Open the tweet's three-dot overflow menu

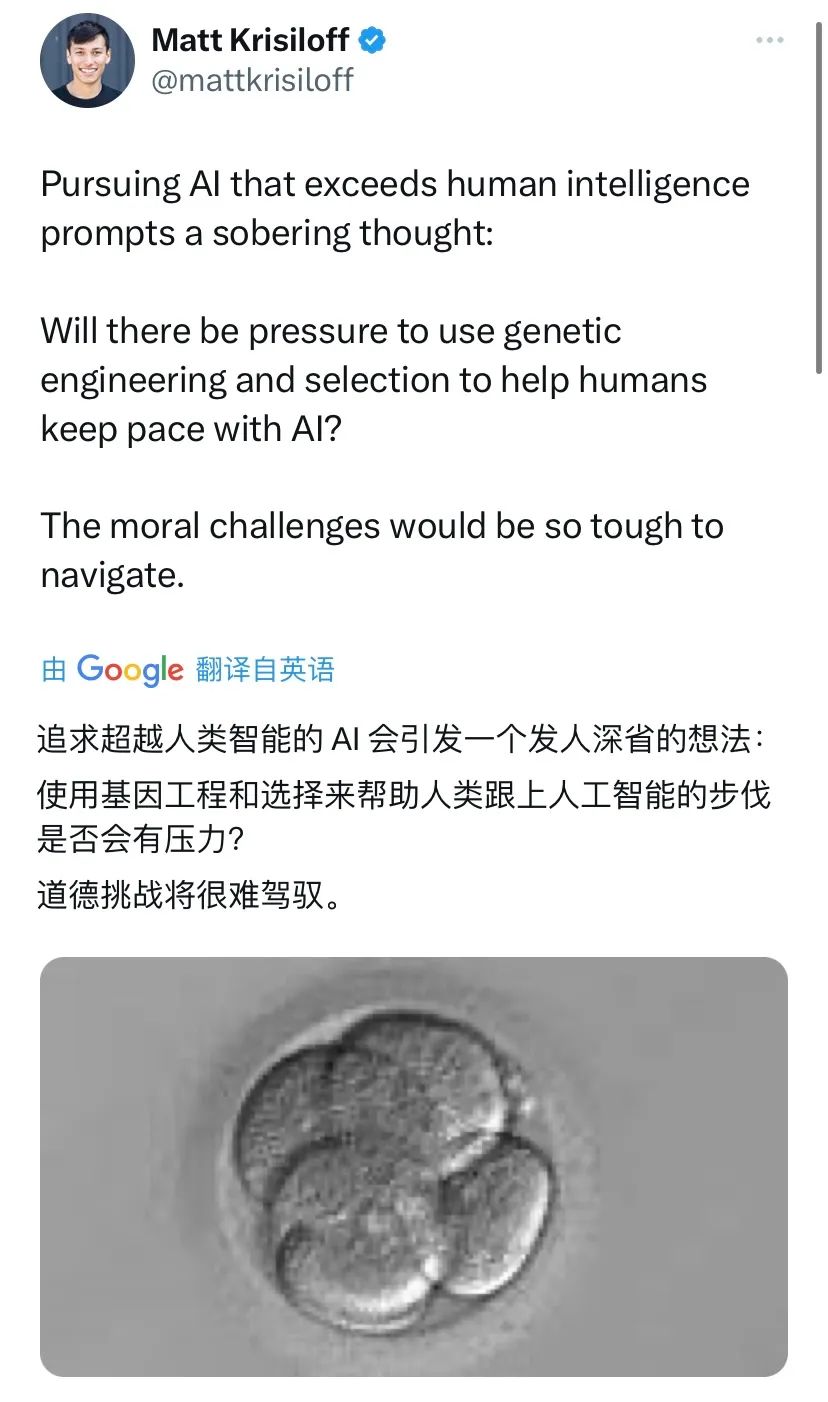point(769,40)
